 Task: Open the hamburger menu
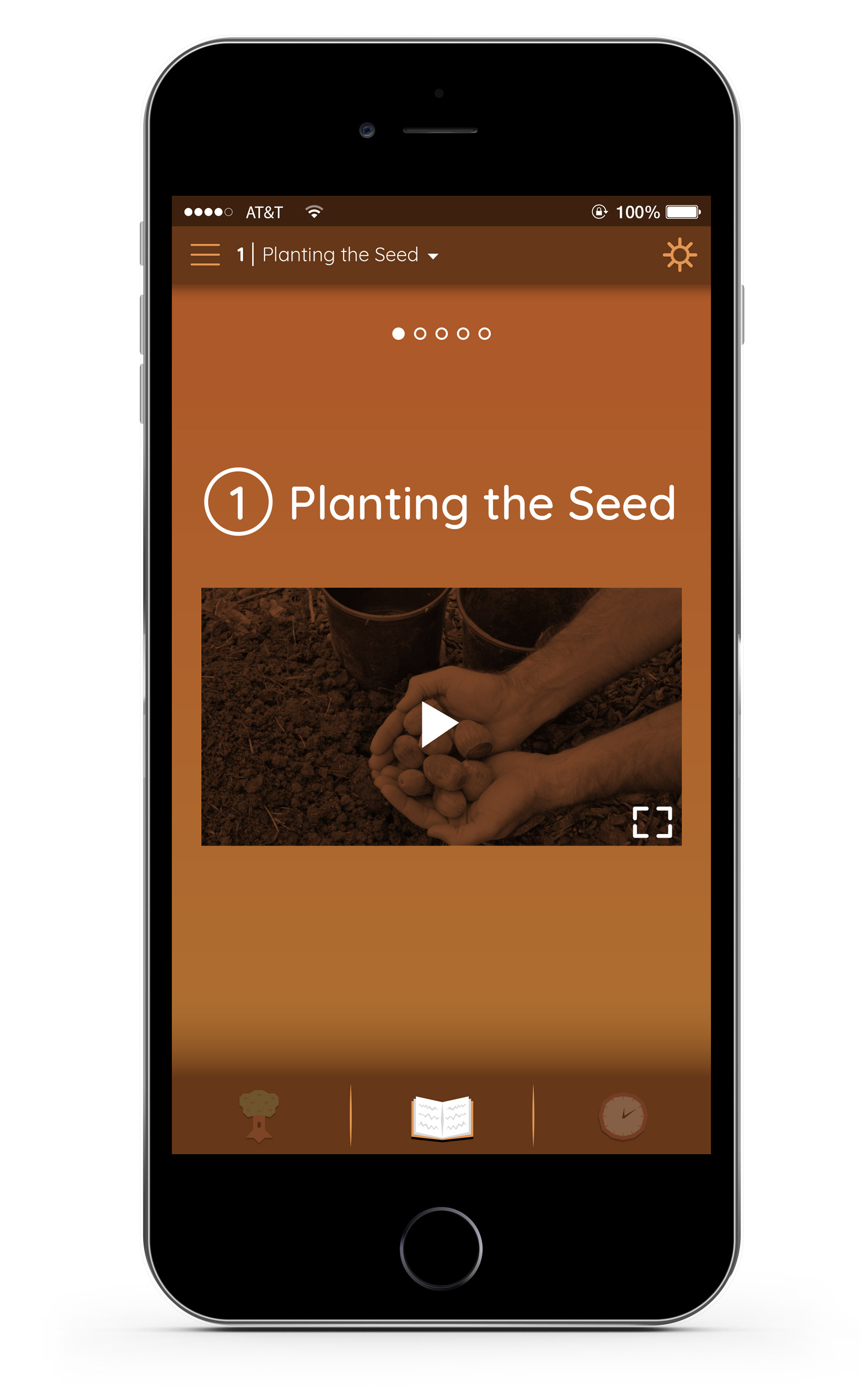pyautogui.click(x=205, y=254)
